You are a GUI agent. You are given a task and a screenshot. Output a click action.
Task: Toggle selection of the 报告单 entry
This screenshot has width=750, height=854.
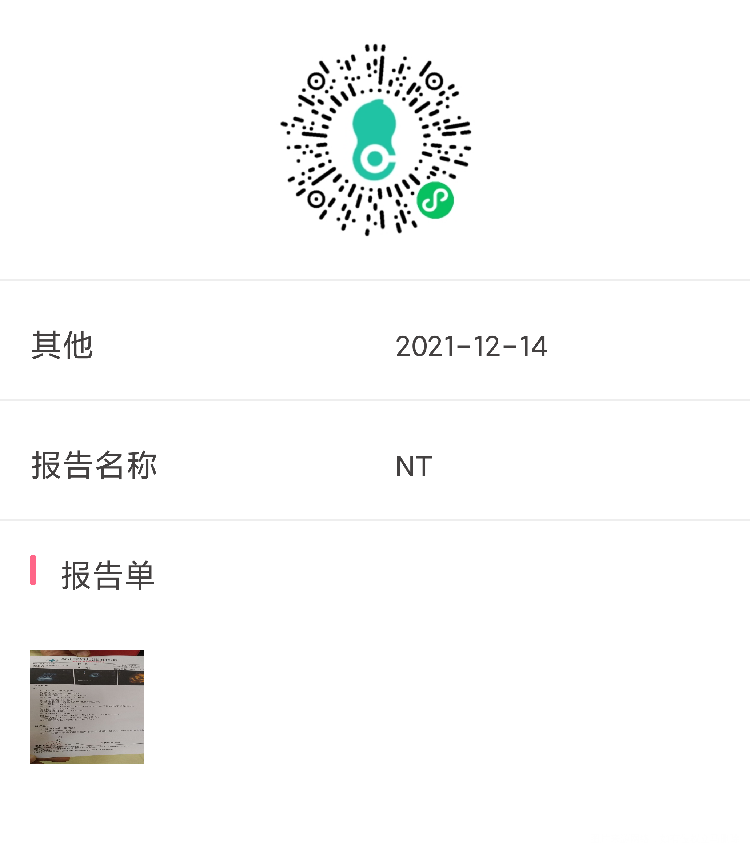tap(110, 574)
